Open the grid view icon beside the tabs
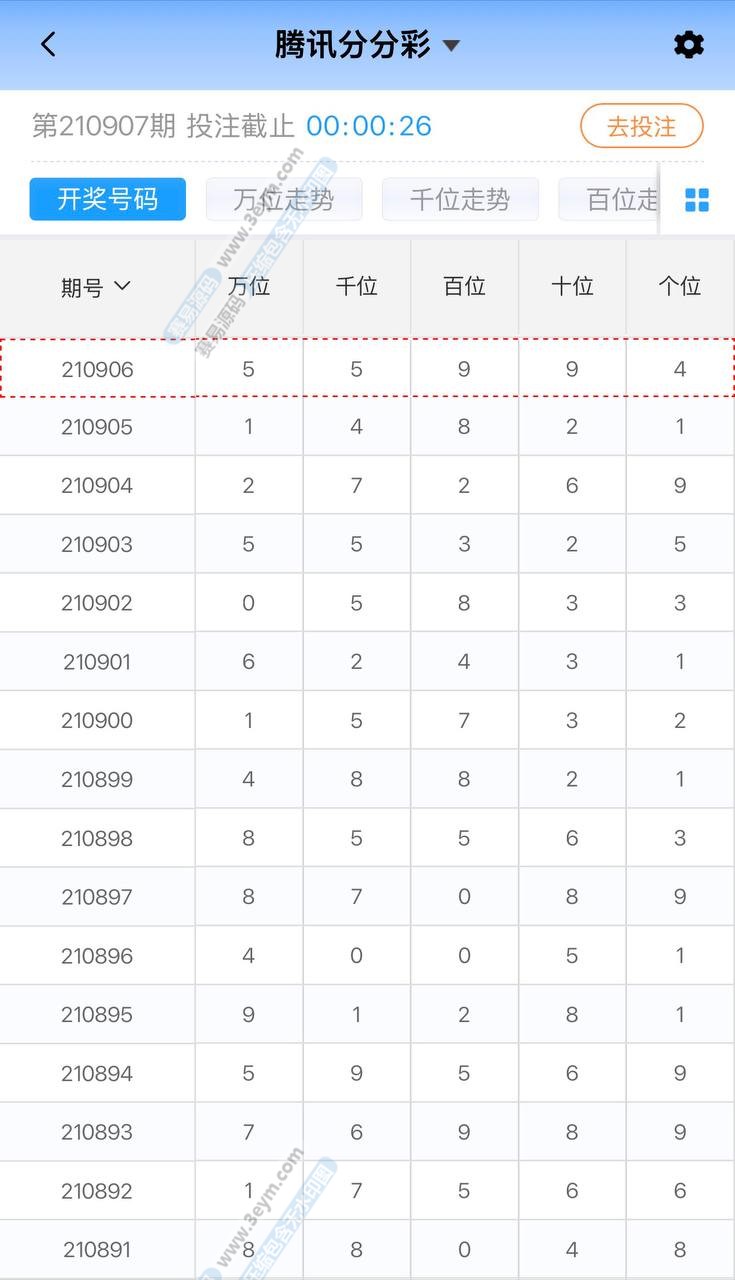This screenshot has height=1280, width=735. point(697,200)
